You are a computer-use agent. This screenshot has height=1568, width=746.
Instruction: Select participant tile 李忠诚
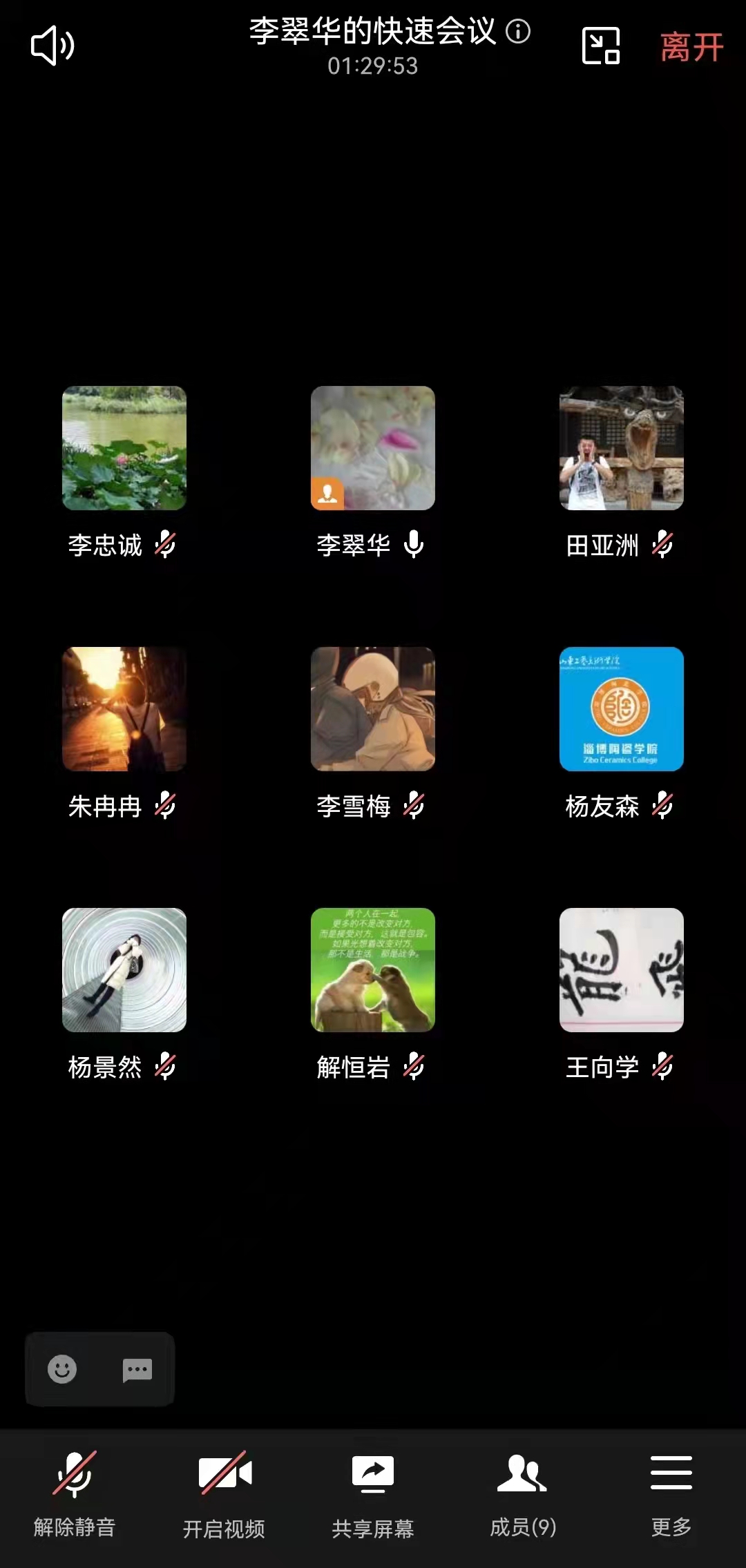[x=124, y=448]
